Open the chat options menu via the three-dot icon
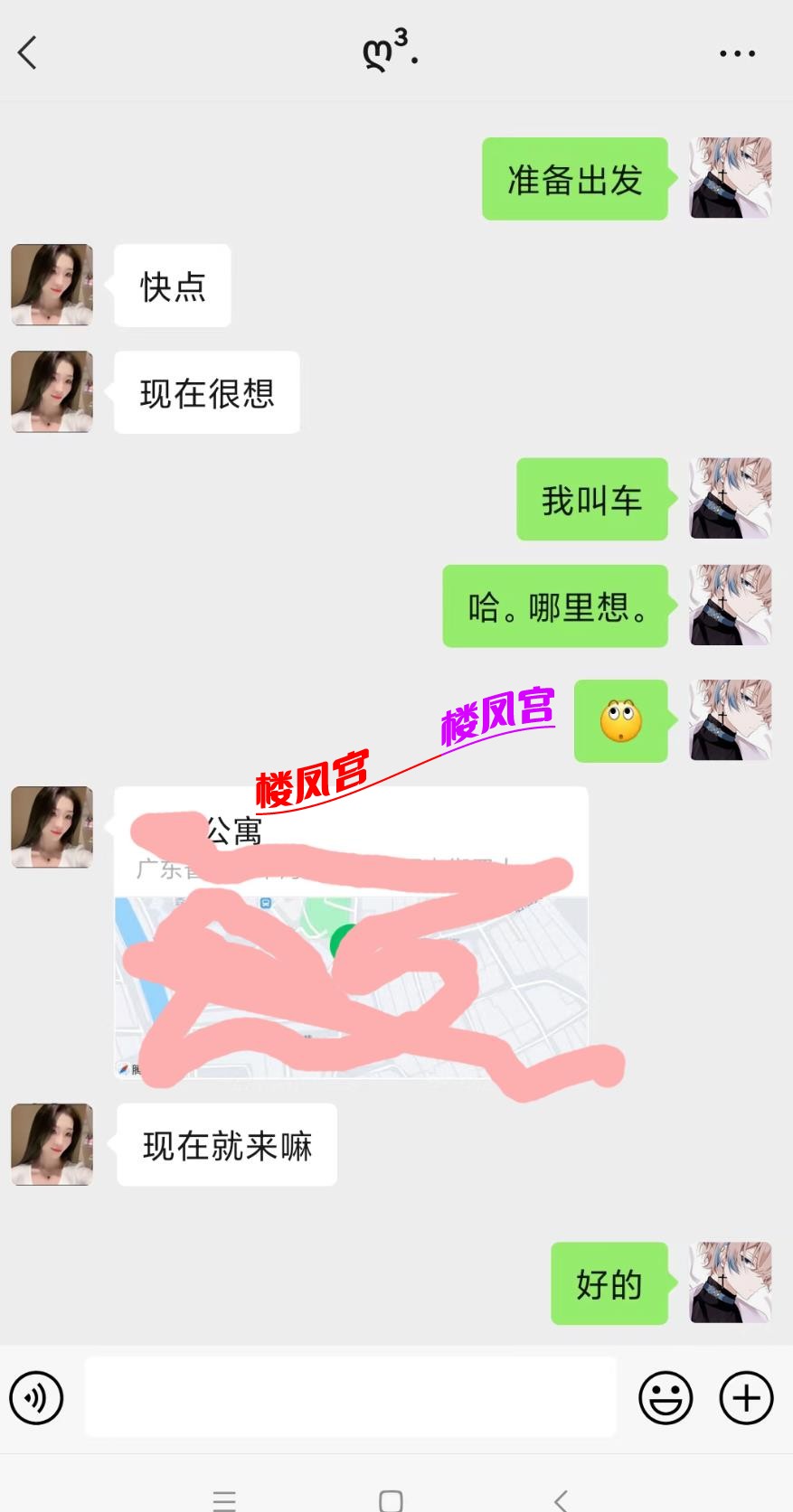The image size is (793, 1512). point(736,52)
